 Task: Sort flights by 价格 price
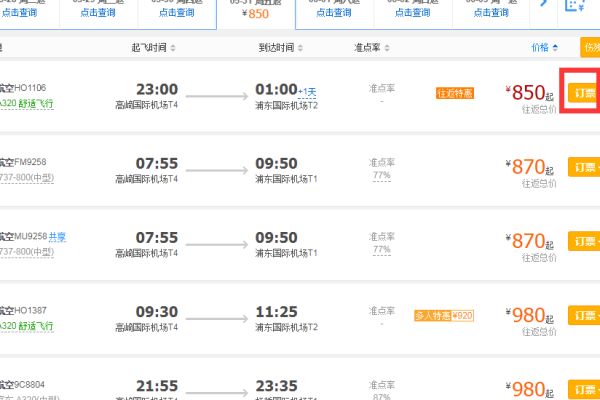pos(544,47)
